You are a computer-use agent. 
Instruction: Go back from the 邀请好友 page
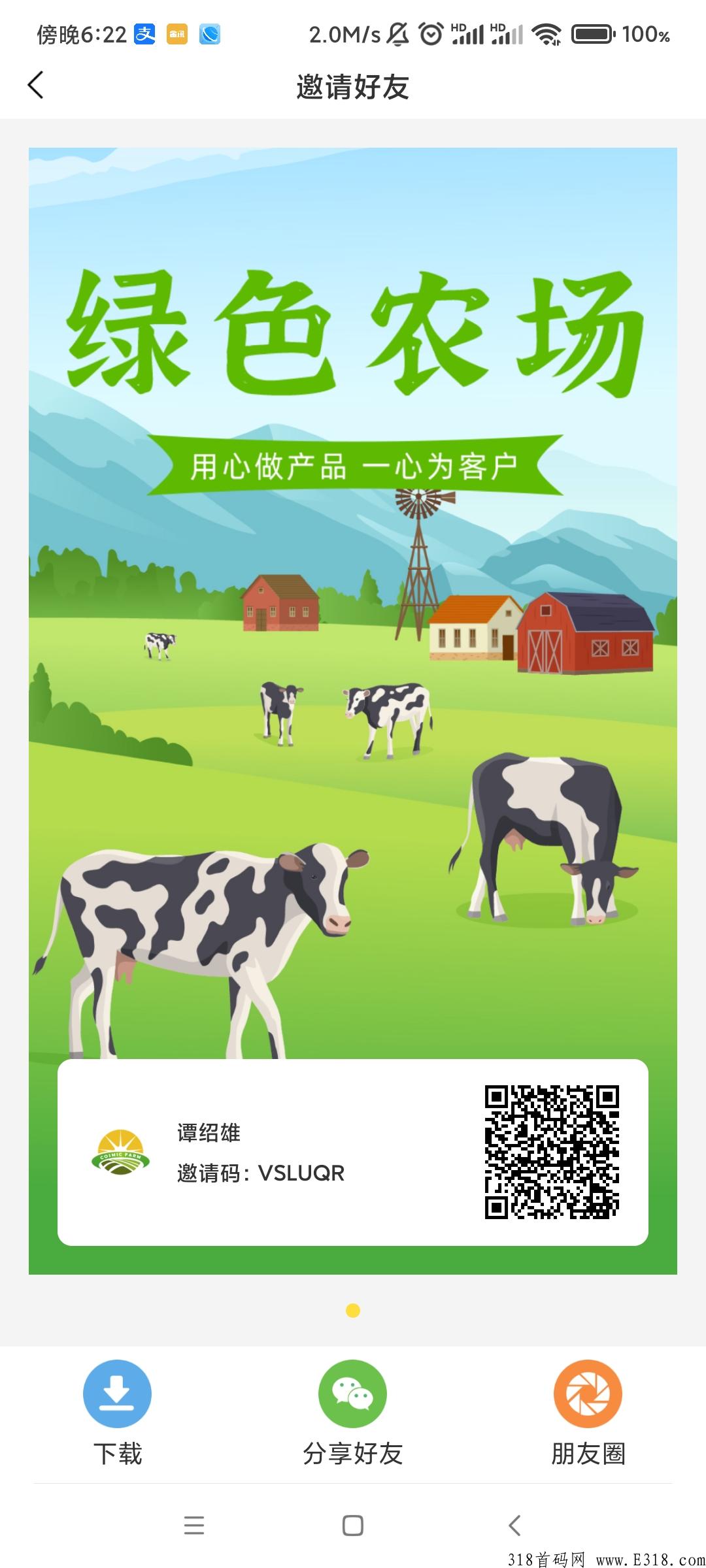tap(36, 86)
